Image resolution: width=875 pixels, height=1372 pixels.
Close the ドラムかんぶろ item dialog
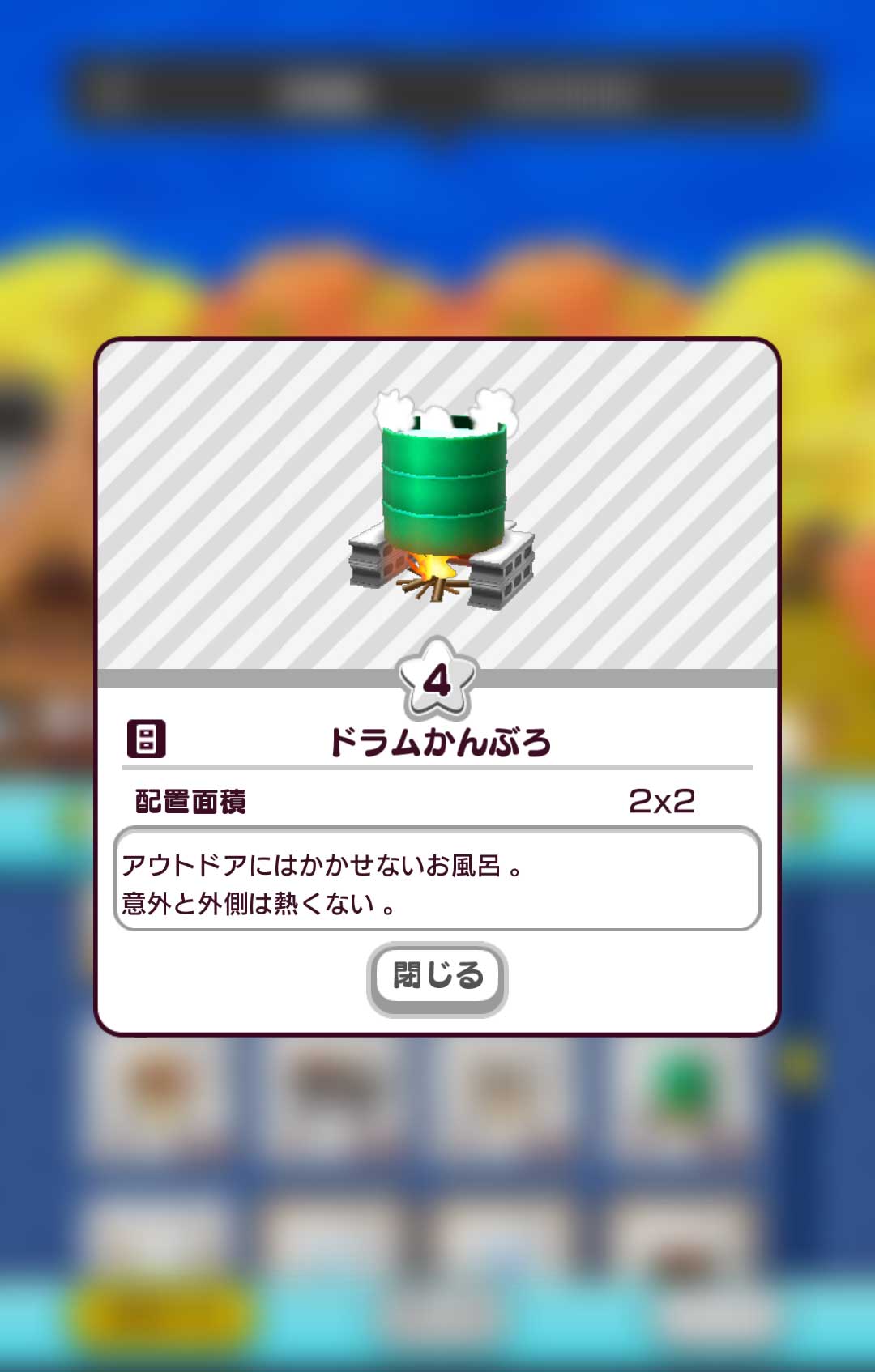(x=437, y=976)
